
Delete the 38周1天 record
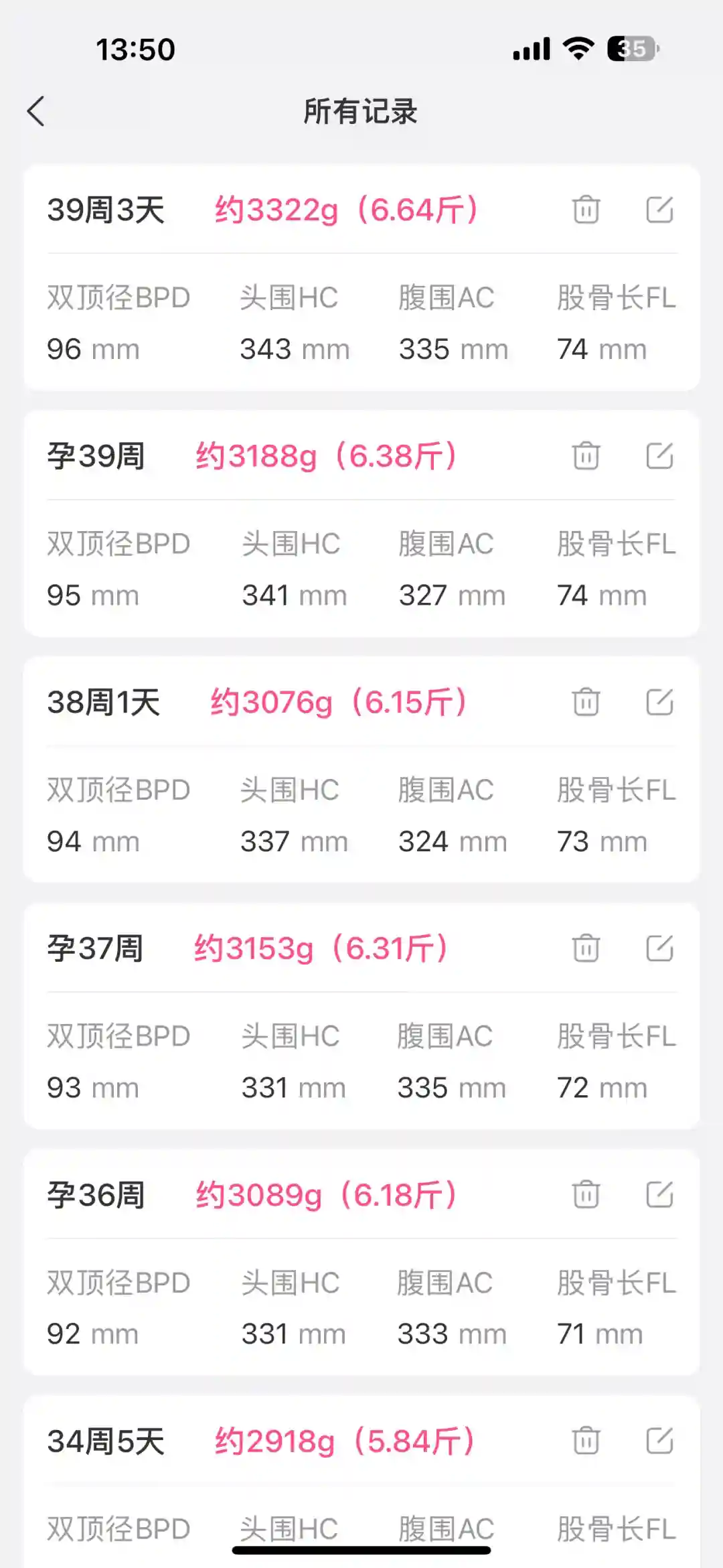click(586, 702)
